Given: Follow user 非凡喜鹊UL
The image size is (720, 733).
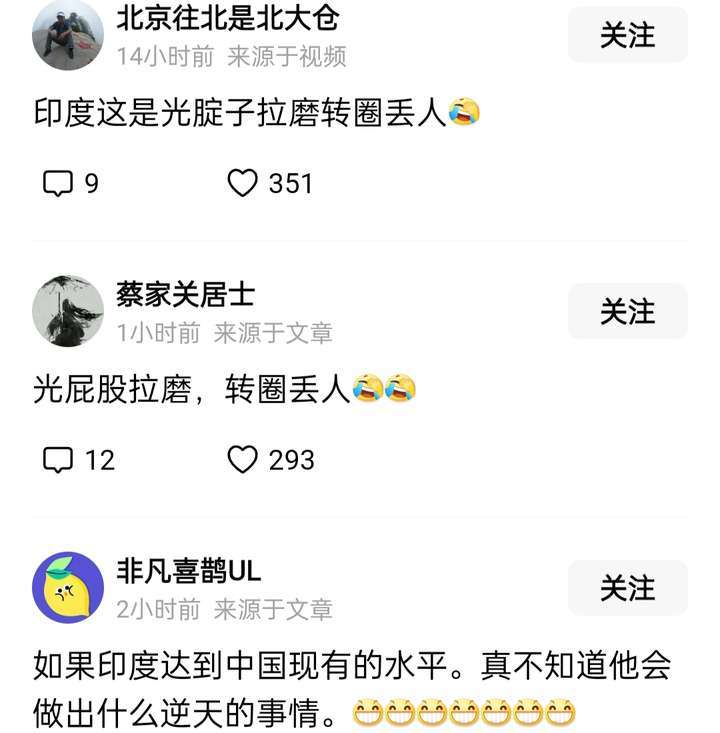Looking at the screenshot, I should 627,588.
